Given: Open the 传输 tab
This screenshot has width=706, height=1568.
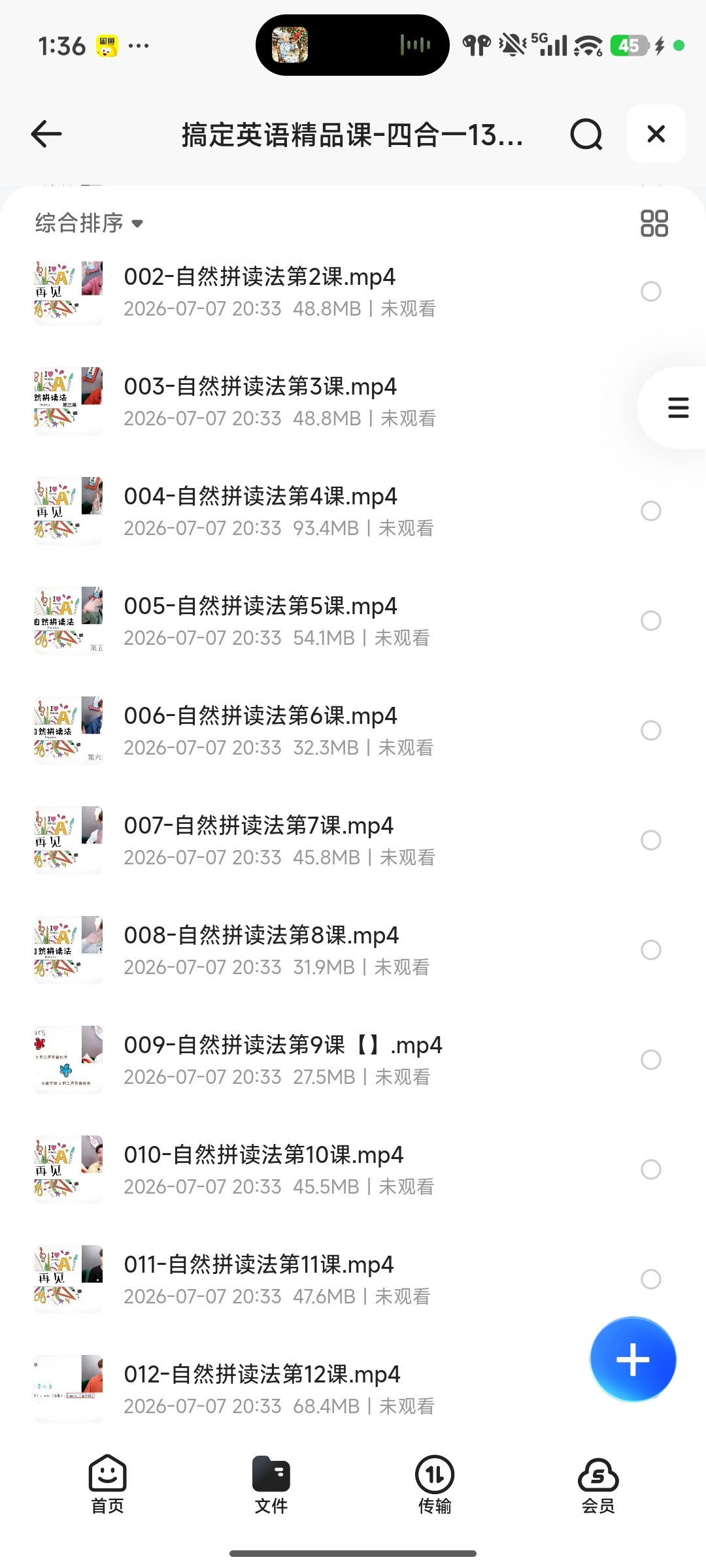Looking at the screenshot, I should pyautogui.click(x=435, y=1484).
